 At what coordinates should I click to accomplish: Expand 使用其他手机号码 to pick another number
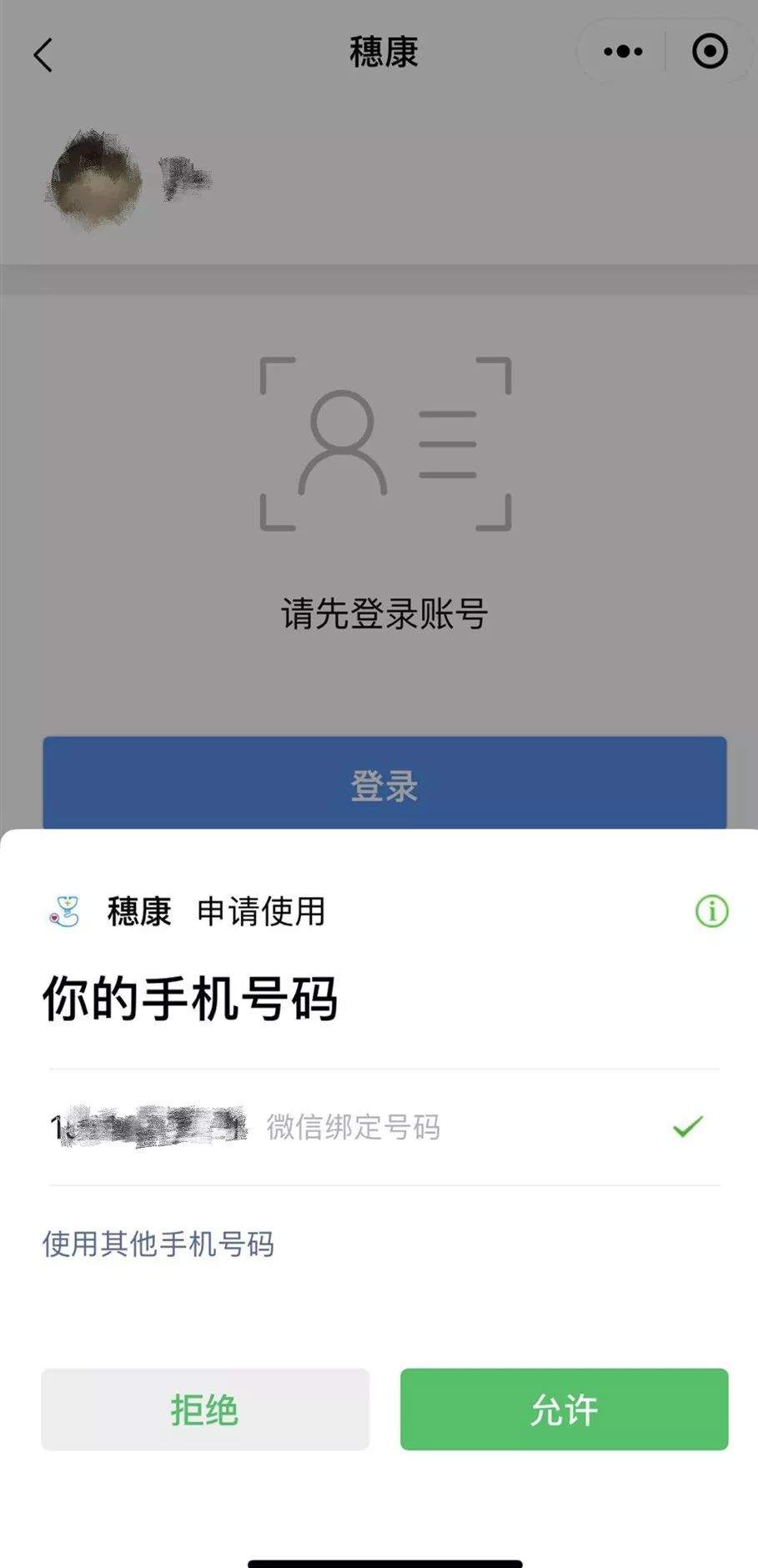tap(158, 1245)
